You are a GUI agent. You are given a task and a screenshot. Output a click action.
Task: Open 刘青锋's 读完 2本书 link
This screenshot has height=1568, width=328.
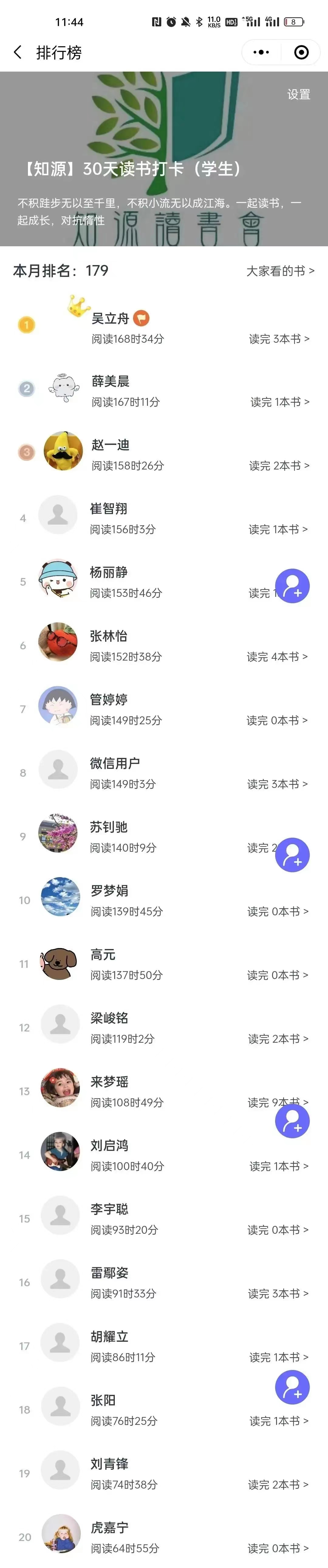278,1485
